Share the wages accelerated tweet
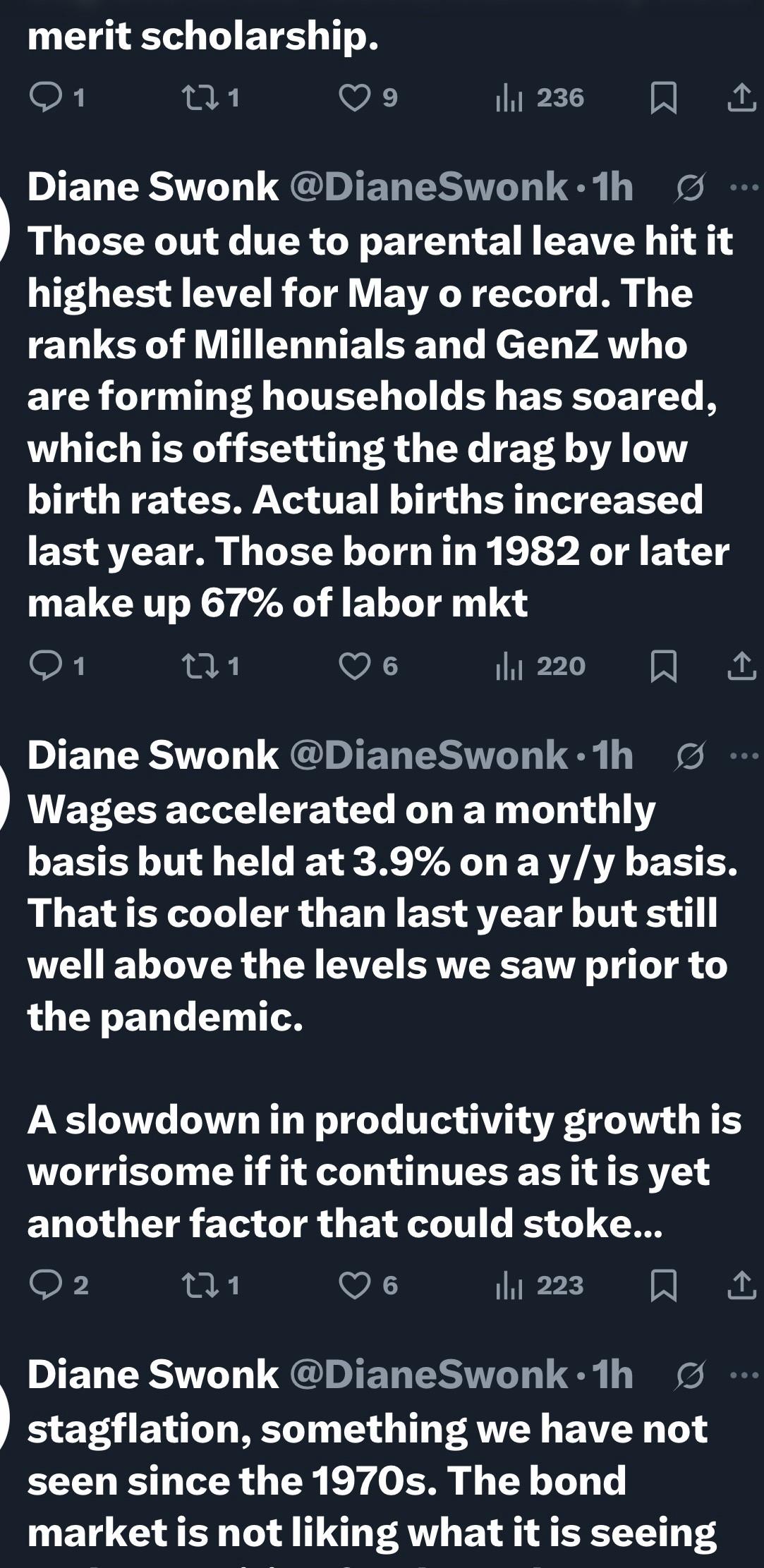 [741, 1286]
